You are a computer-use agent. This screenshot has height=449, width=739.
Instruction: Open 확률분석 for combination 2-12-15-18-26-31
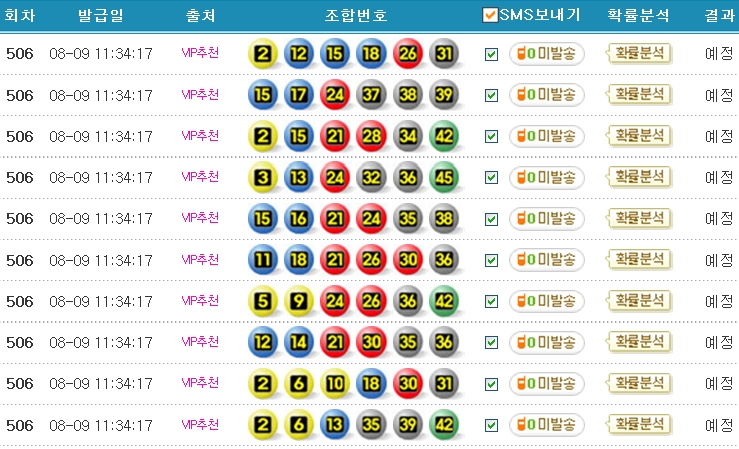pos(639,54)
